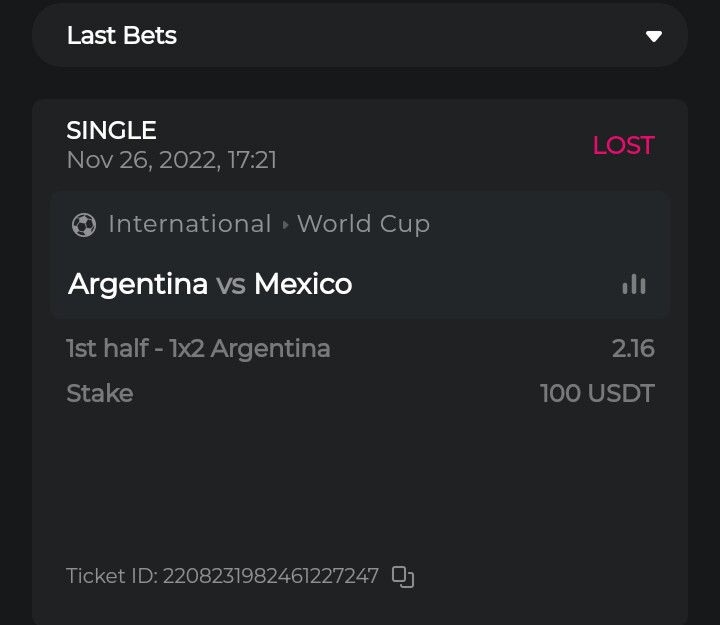Open the Argentina vs Mexico match card

[210, 284]
